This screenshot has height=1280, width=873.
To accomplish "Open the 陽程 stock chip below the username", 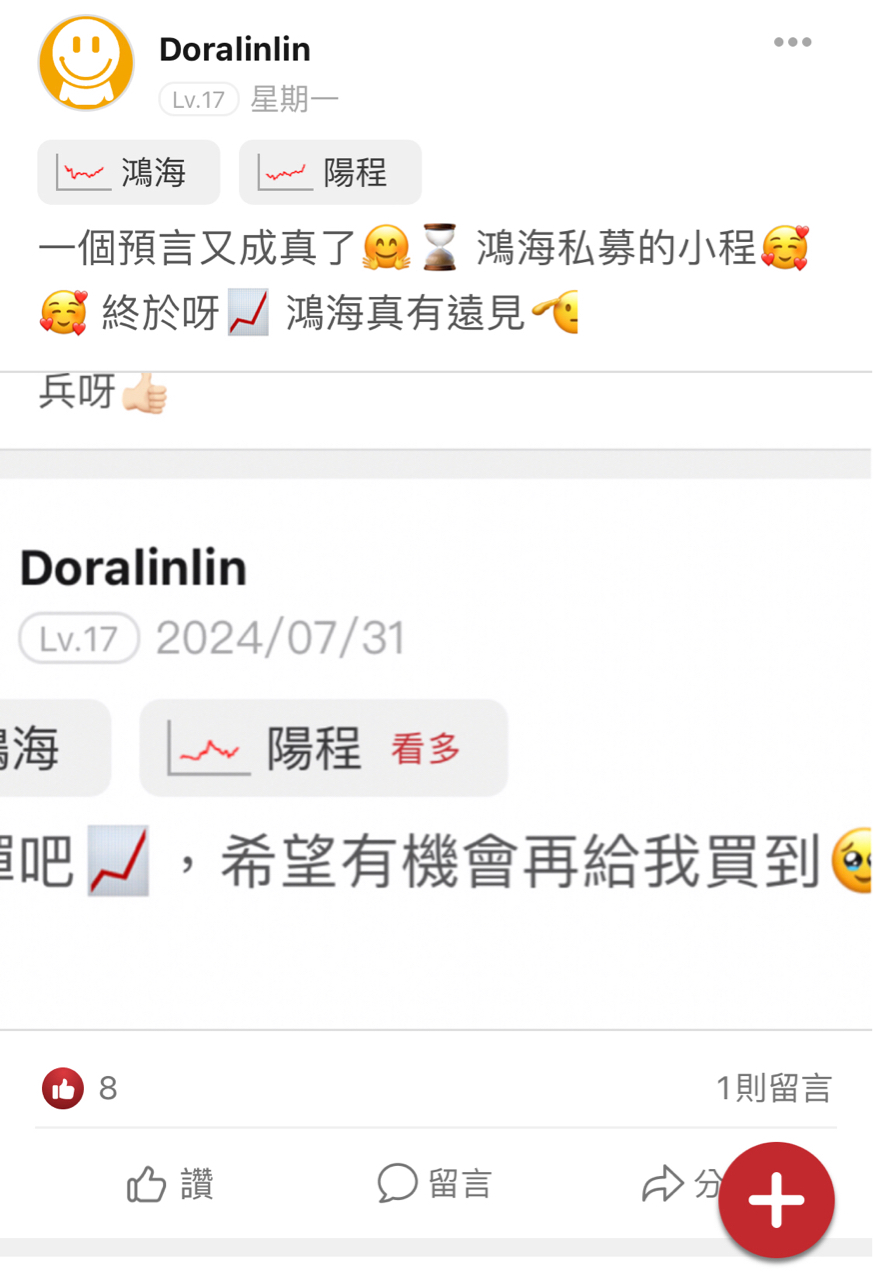I will [330, 173].
